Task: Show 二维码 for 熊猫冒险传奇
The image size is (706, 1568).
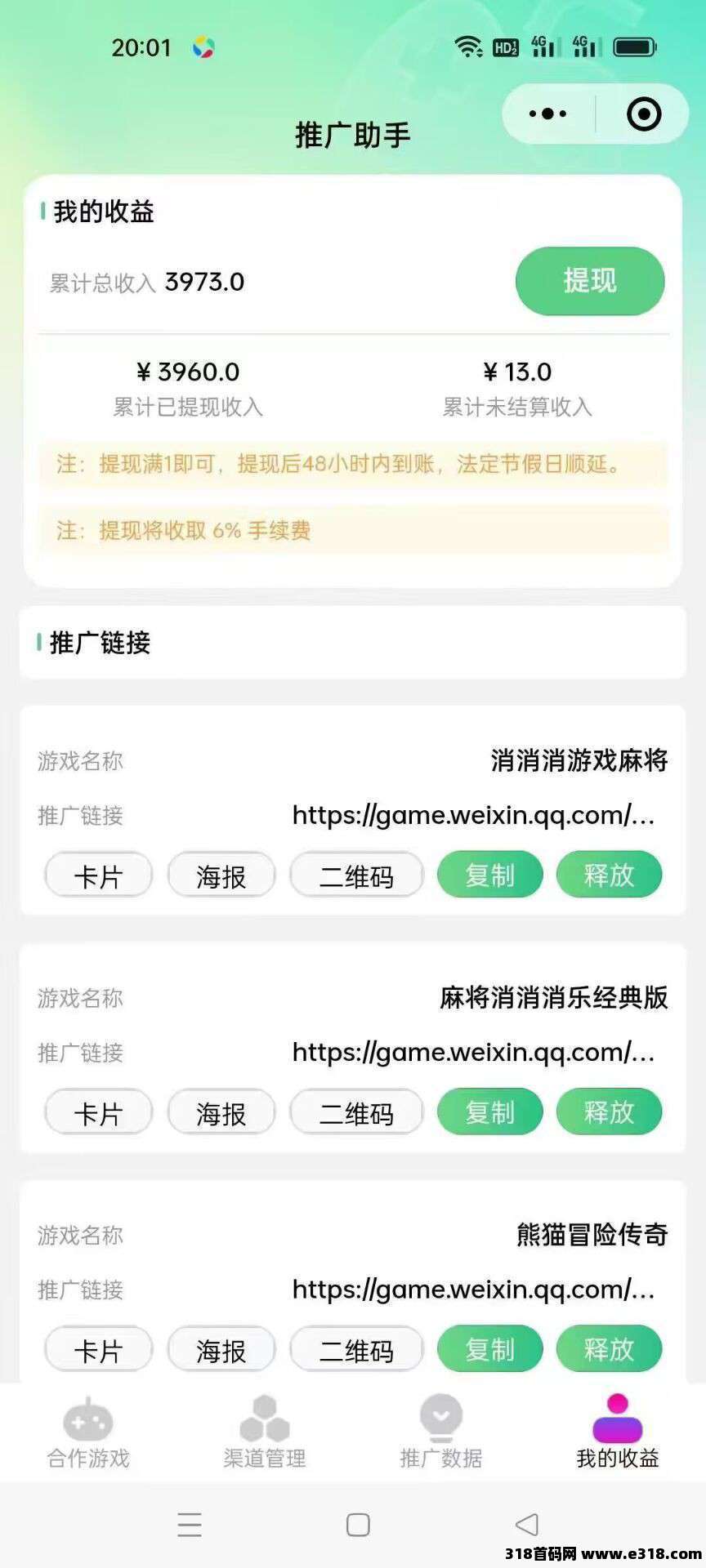Action: coord(356,1349)
